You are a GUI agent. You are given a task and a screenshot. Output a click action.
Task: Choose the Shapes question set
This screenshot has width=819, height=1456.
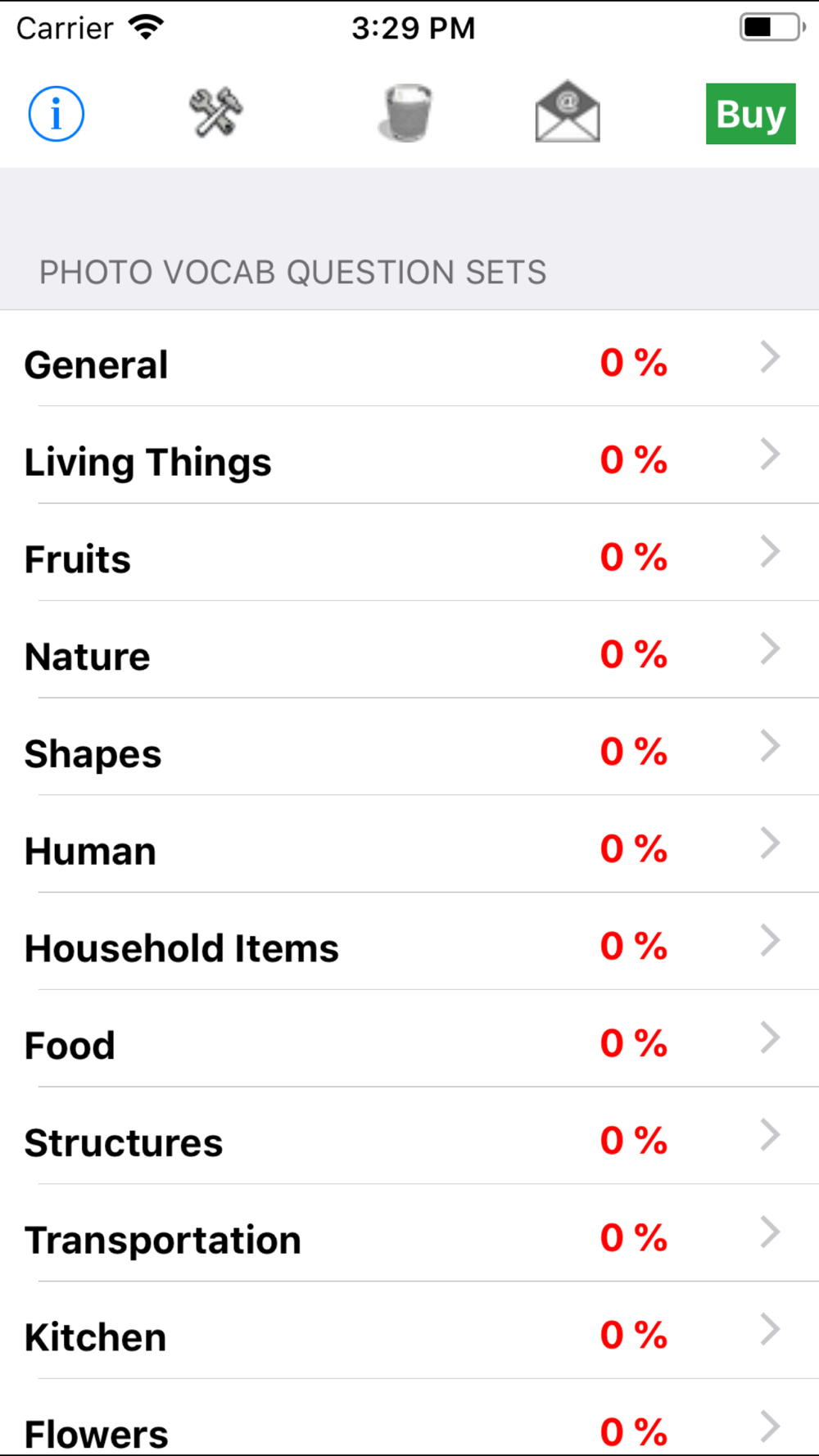409,748
